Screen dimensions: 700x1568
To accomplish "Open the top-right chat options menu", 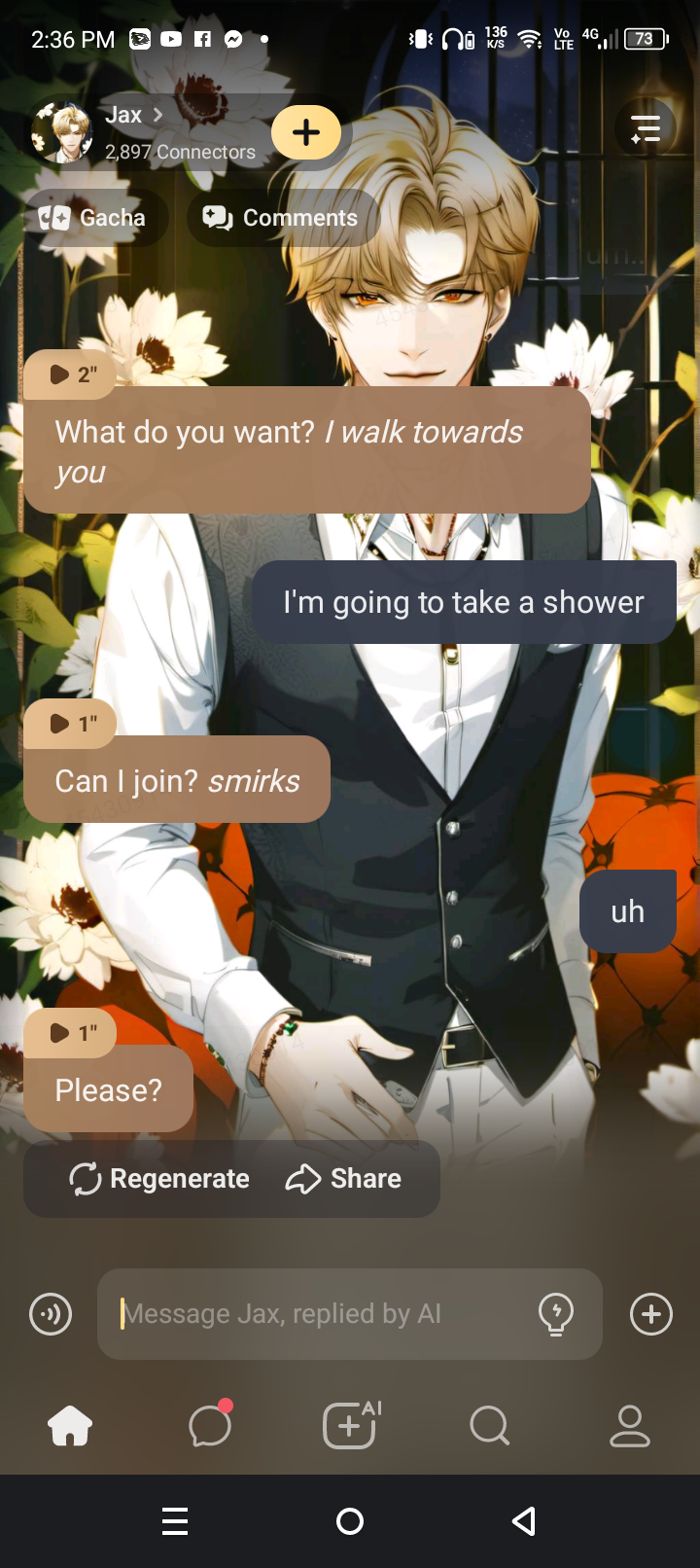I will pyautogui.click(x=645, y=128).
